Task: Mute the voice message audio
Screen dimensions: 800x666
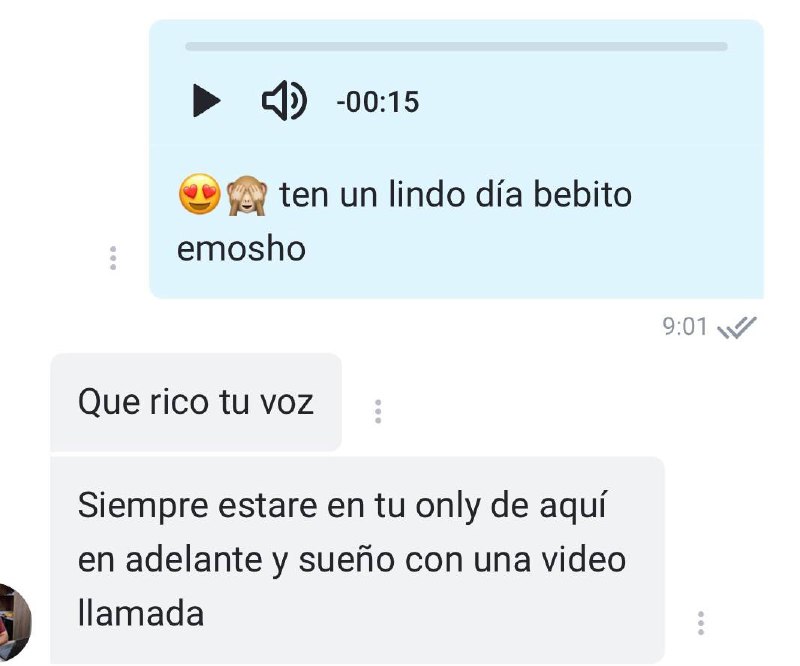Action: (x=284, y=101)
